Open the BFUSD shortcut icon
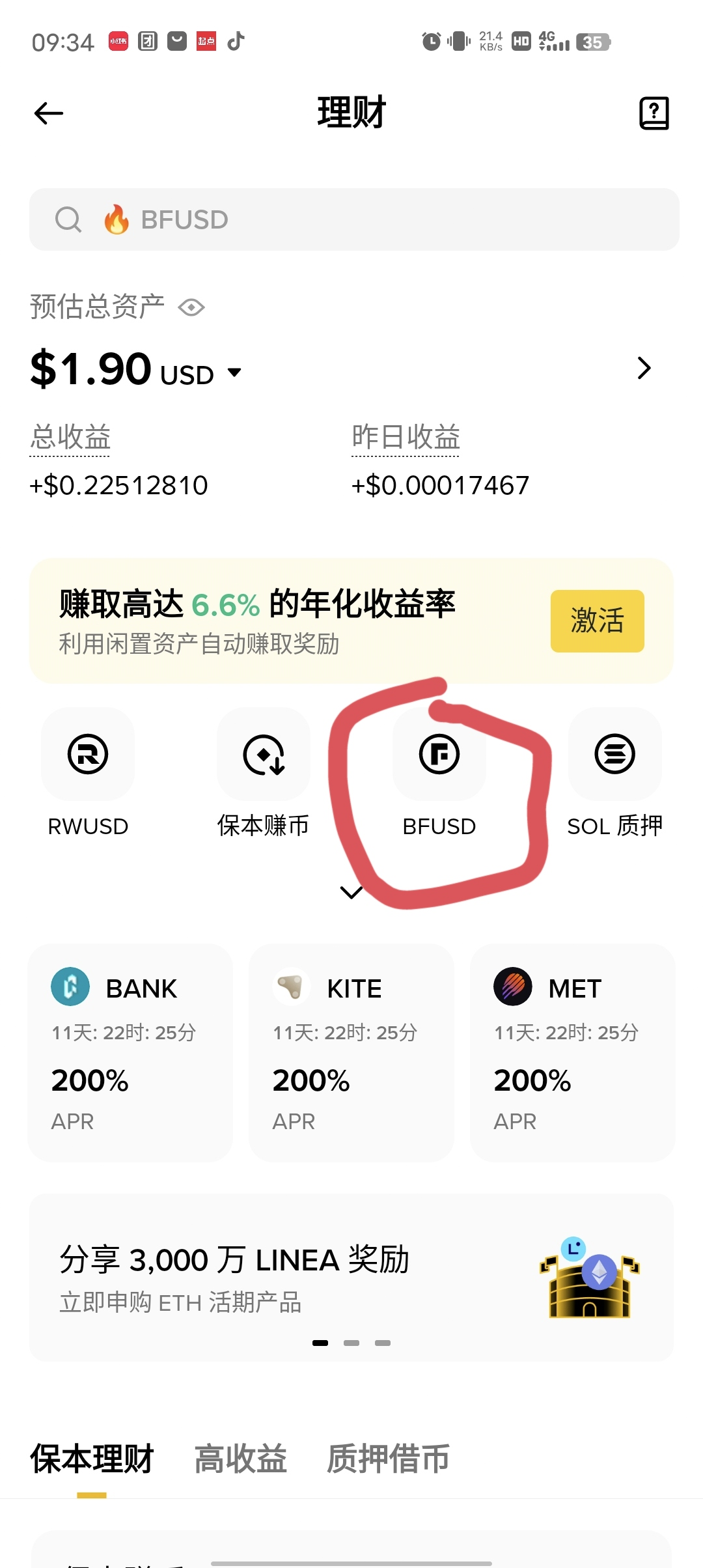703x1568 pixels. (x=439, y=755)
